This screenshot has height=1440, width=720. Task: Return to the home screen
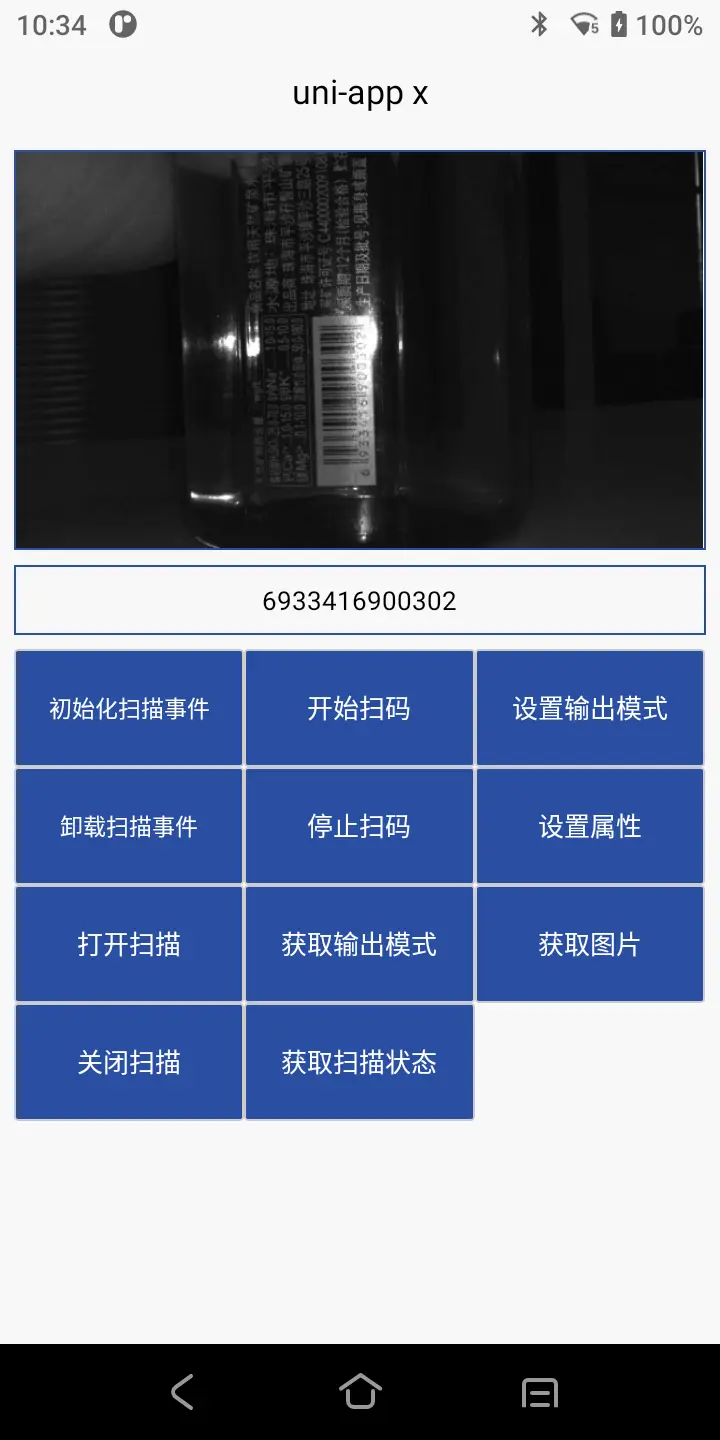point(360,1392)
